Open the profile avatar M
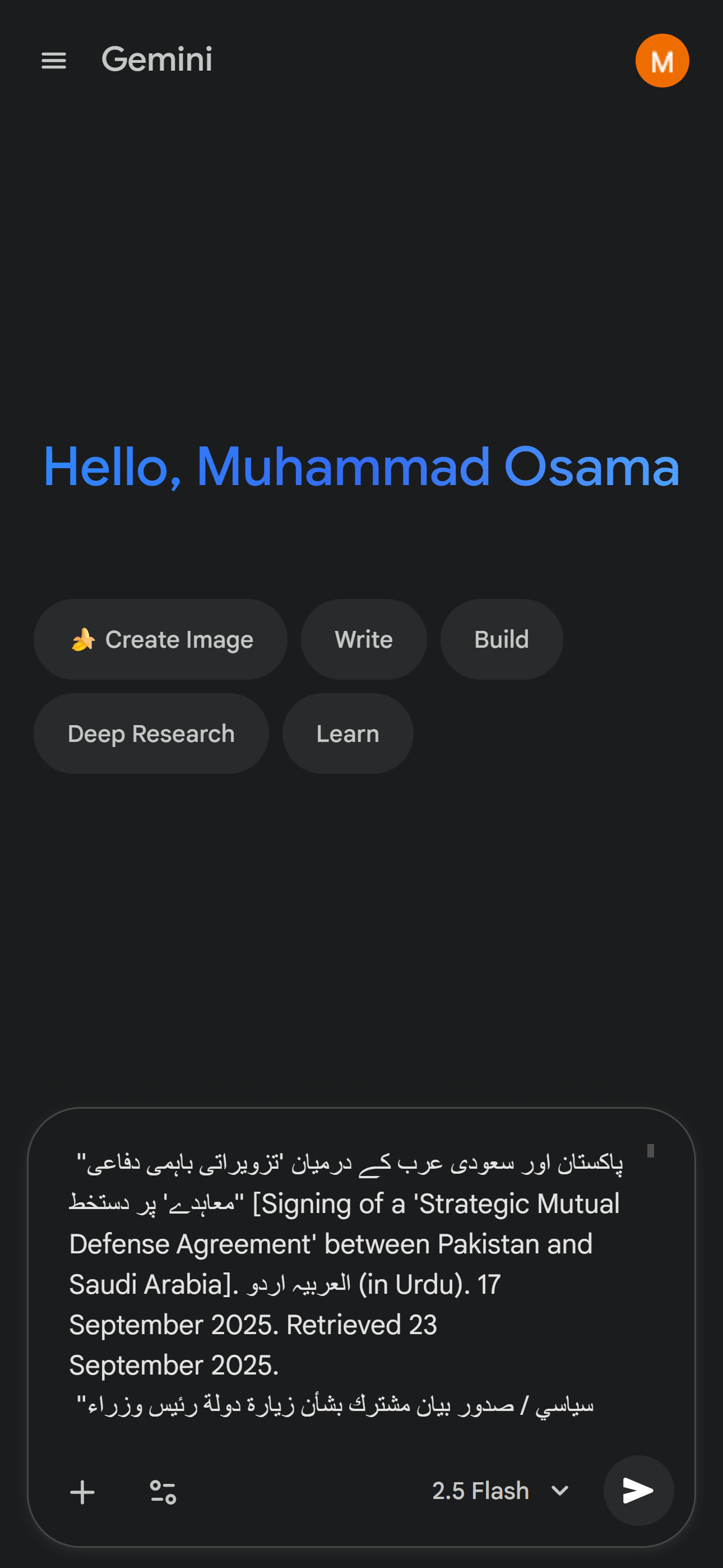The width and height of the screenshot is (723, 1568). point(661,60)
